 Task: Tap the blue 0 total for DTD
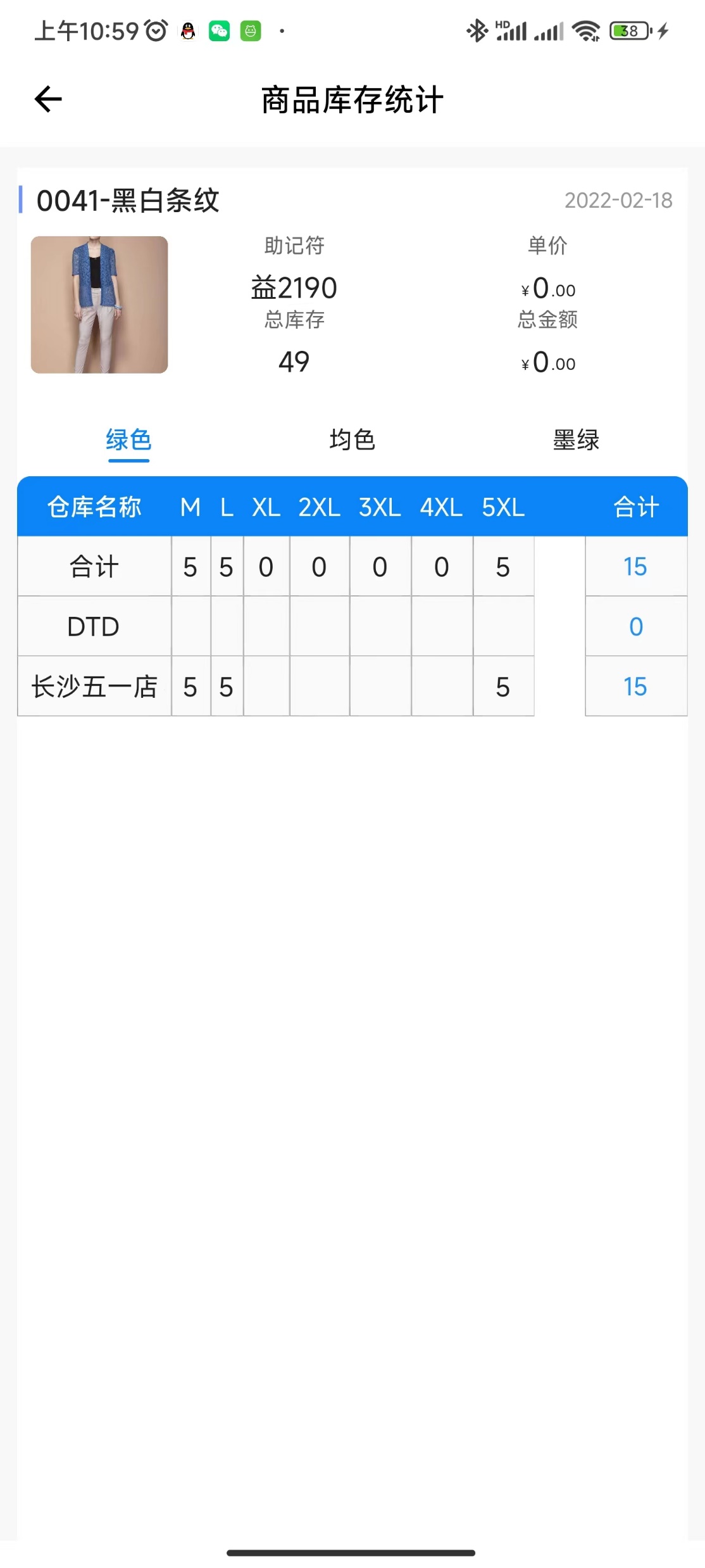pos(635,626)
